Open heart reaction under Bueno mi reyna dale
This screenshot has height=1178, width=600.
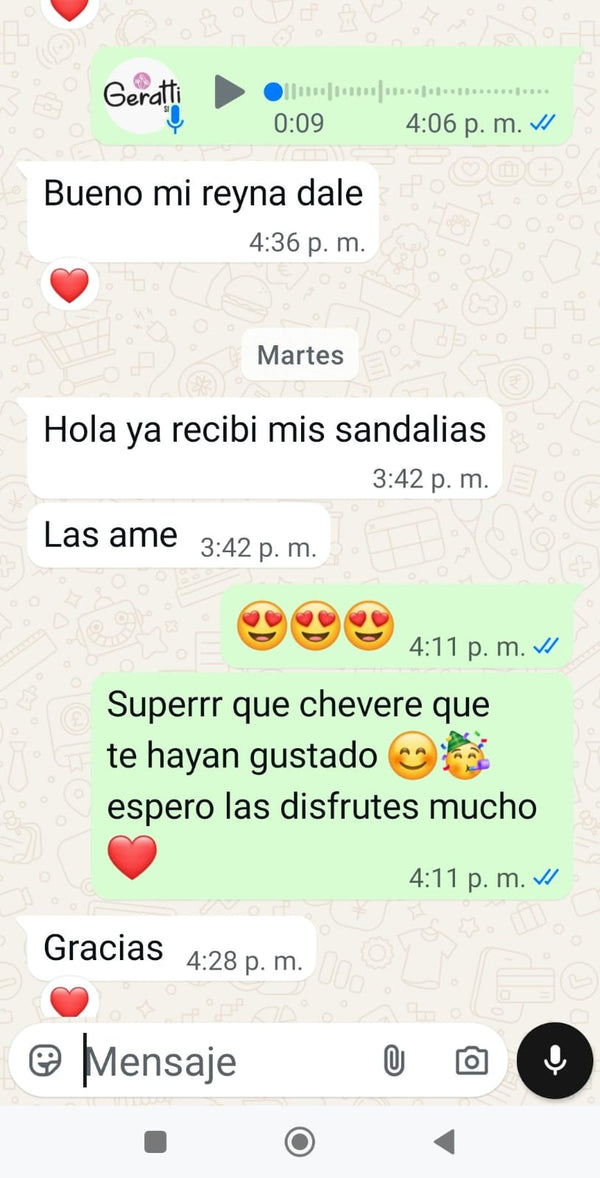click(69, 287)
